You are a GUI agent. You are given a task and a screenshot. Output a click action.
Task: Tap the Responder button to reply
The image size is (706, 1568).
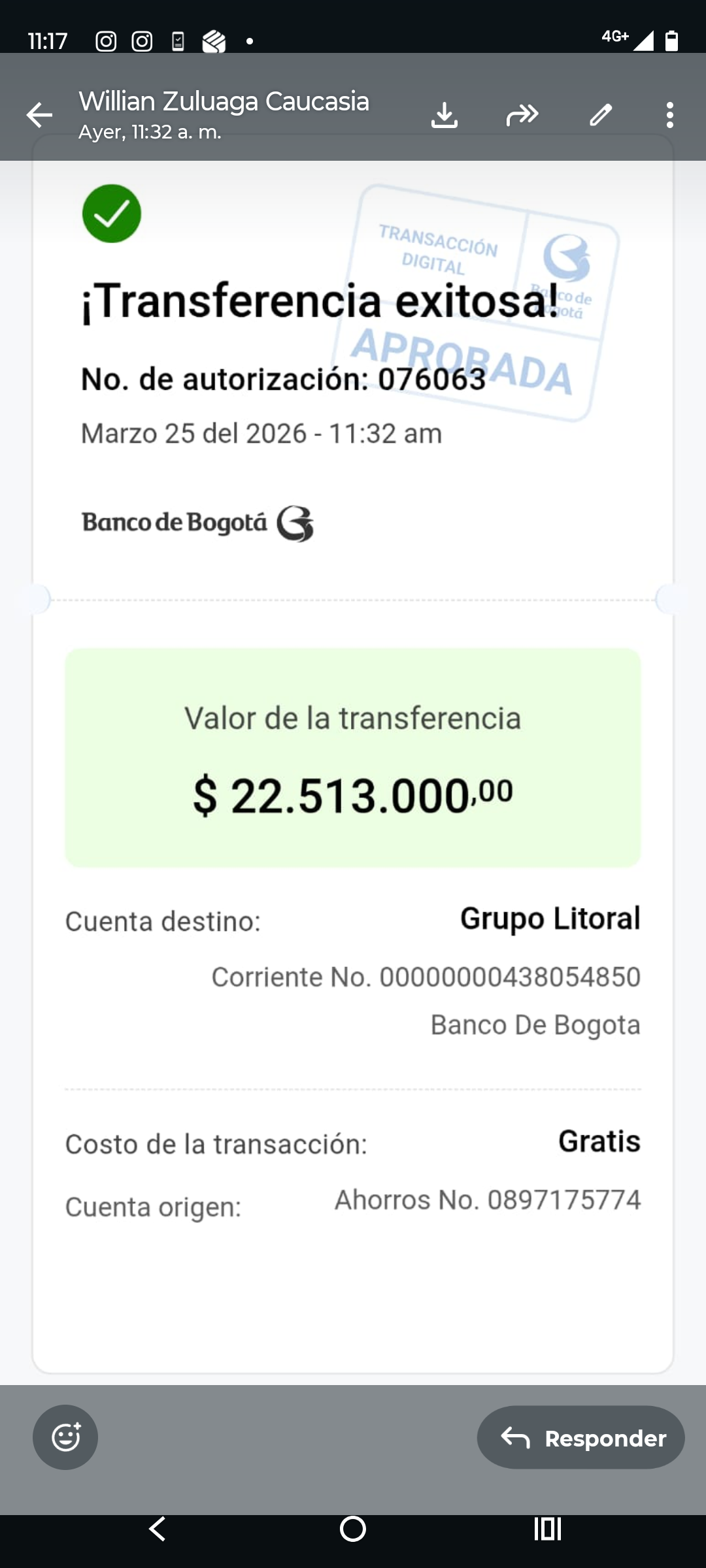coord(580,1437)
